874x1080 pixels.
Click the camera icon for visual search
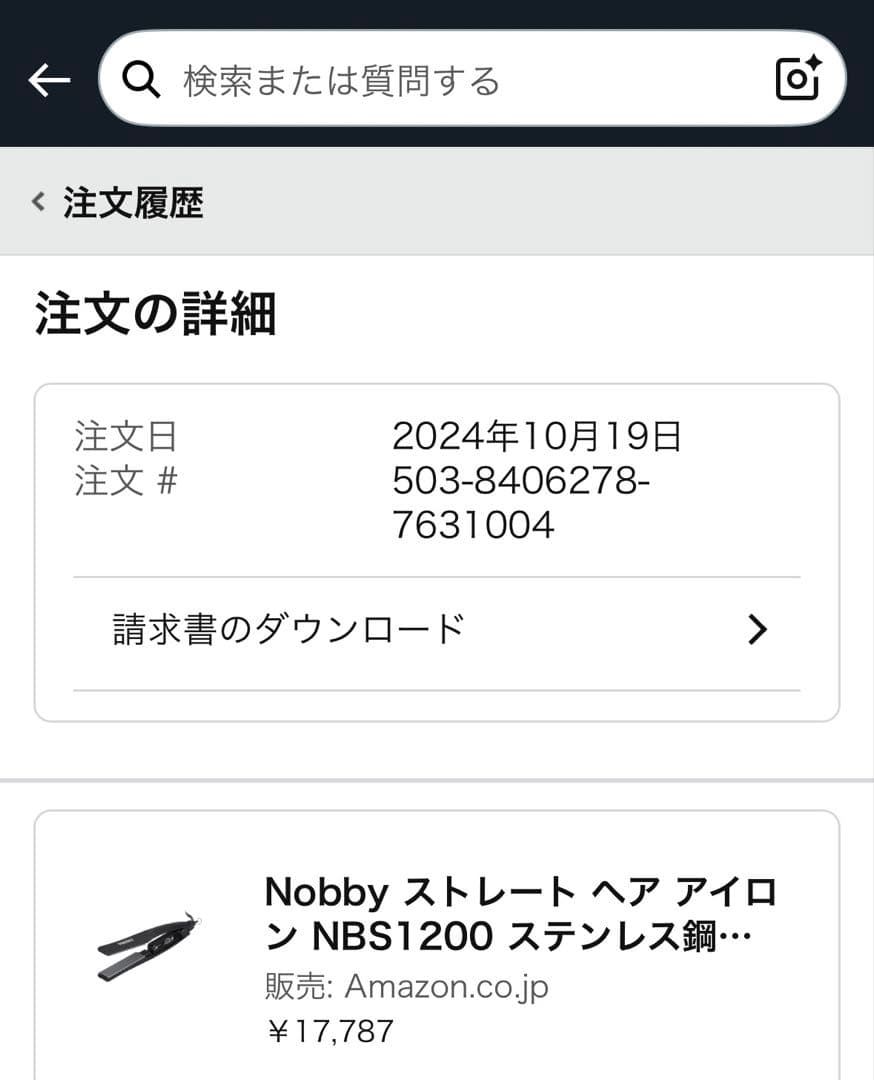click(x=798, y=79)
